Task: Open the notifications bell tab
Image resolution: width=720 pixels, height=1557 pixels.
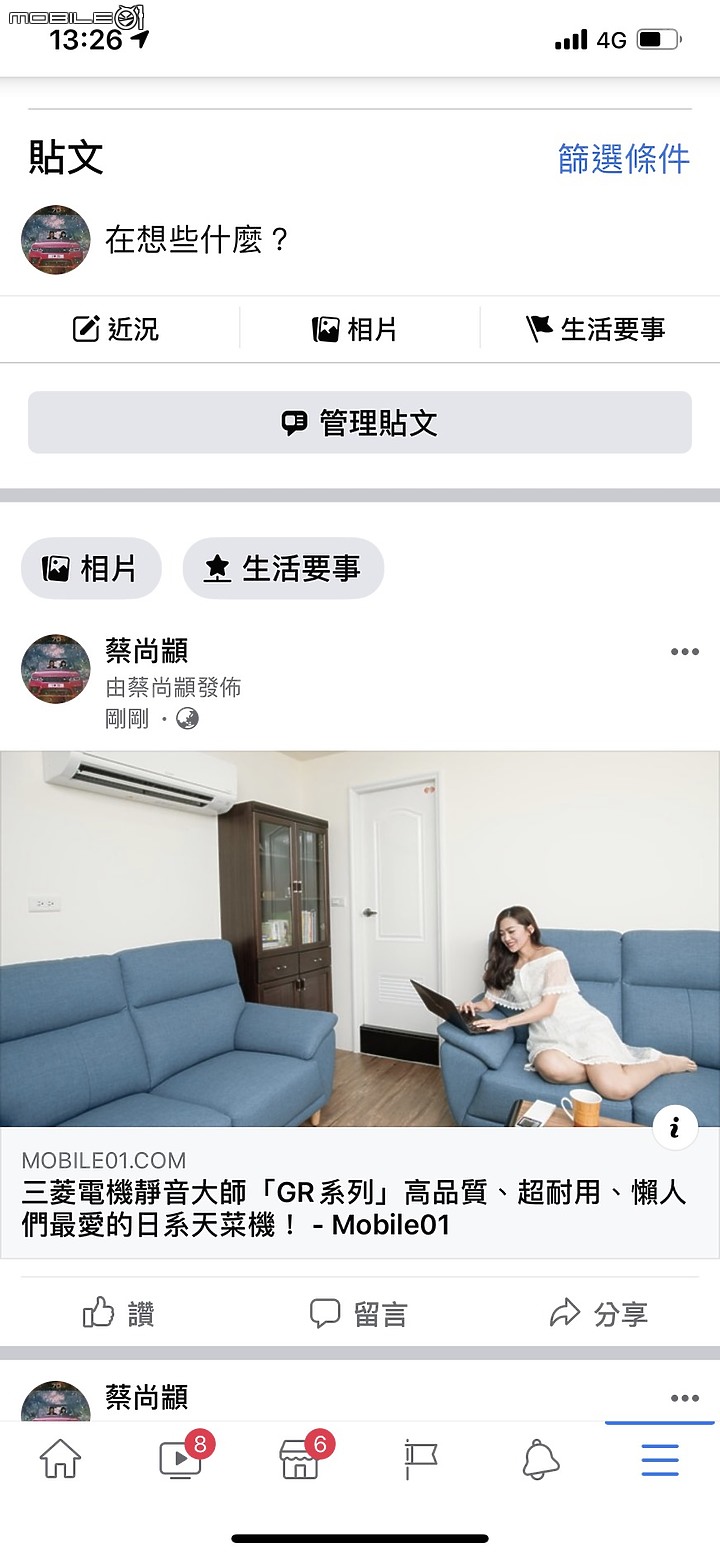Action: point(540,1460)
